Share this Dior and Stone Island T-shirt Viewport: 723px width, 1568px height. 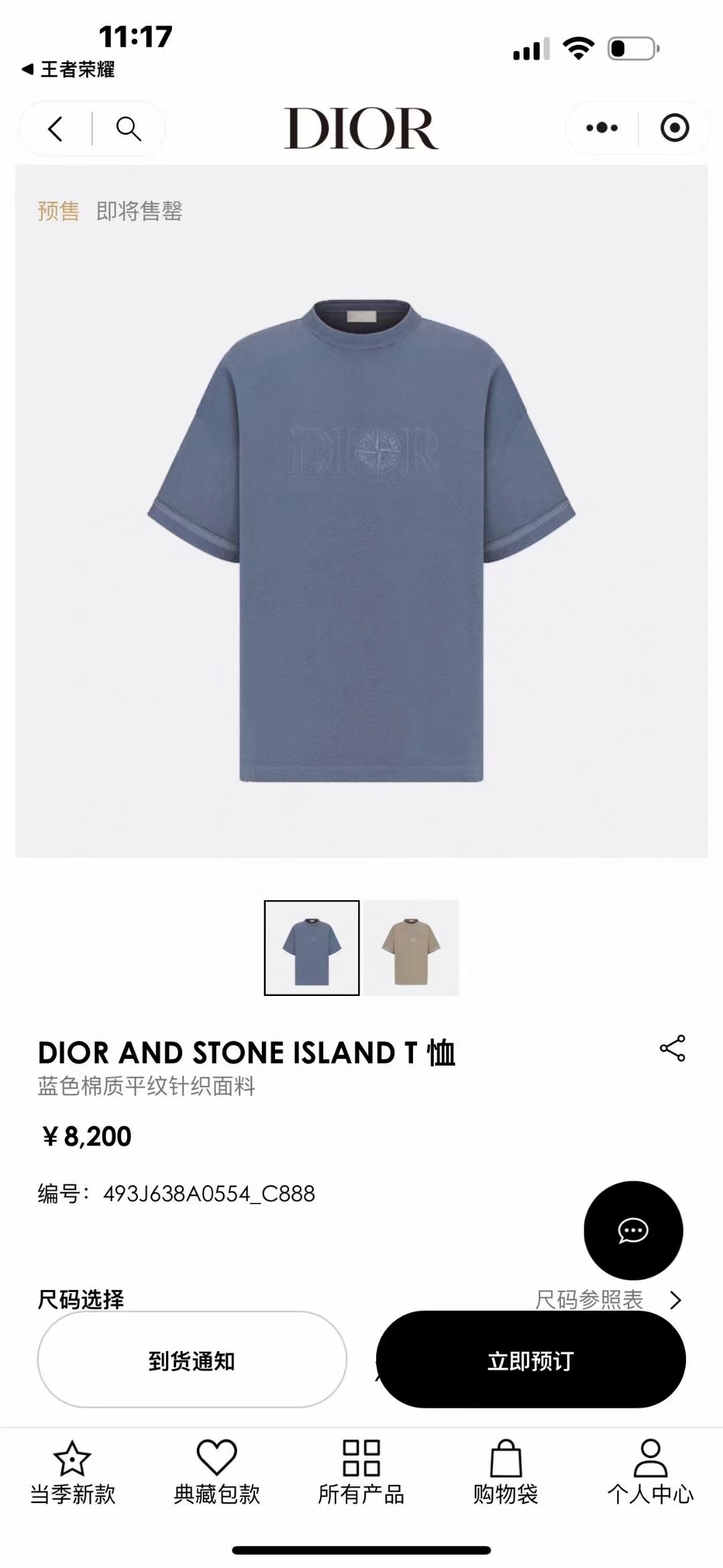672,1048
